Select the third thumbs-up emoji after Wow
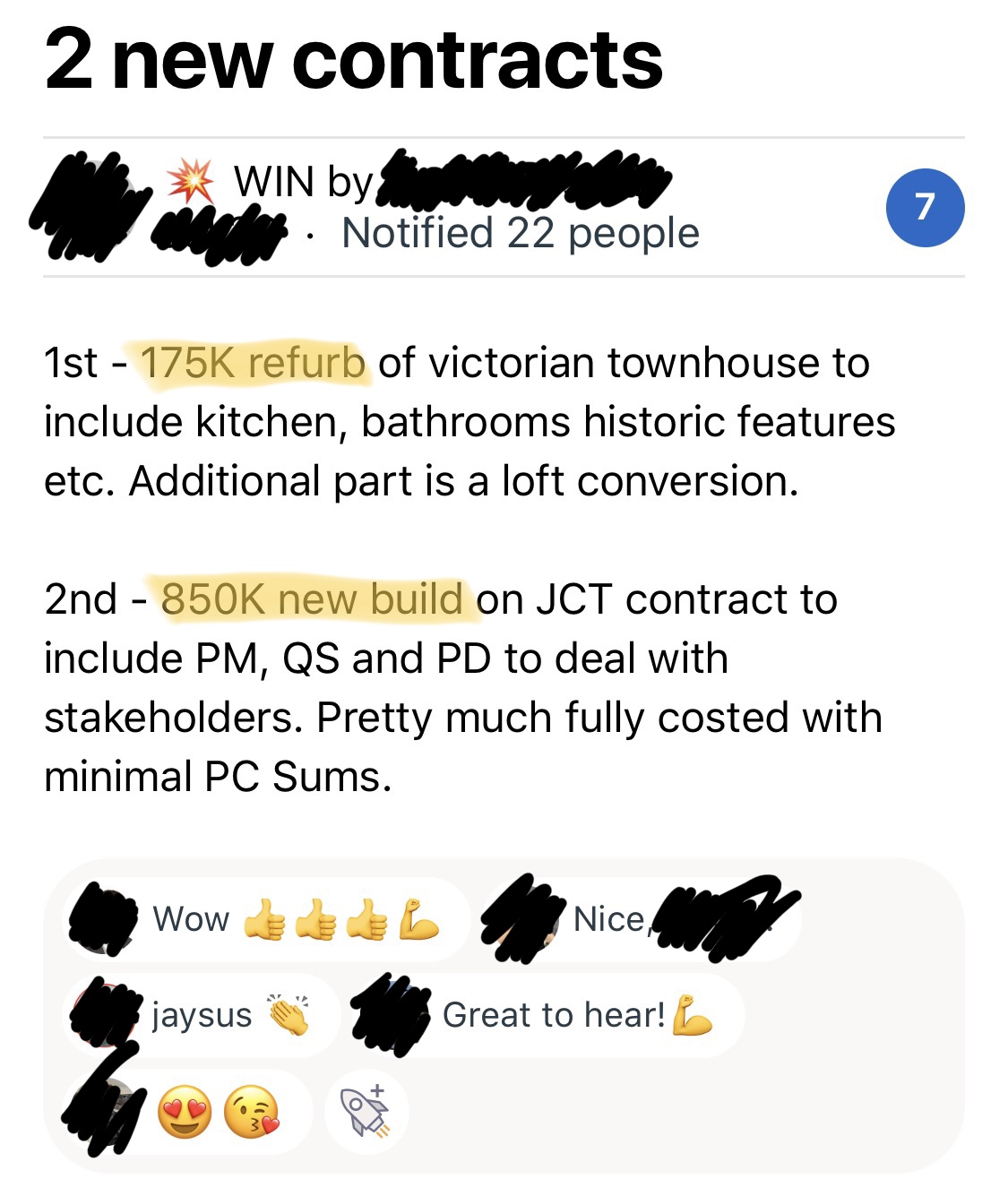 pos(367,919)
